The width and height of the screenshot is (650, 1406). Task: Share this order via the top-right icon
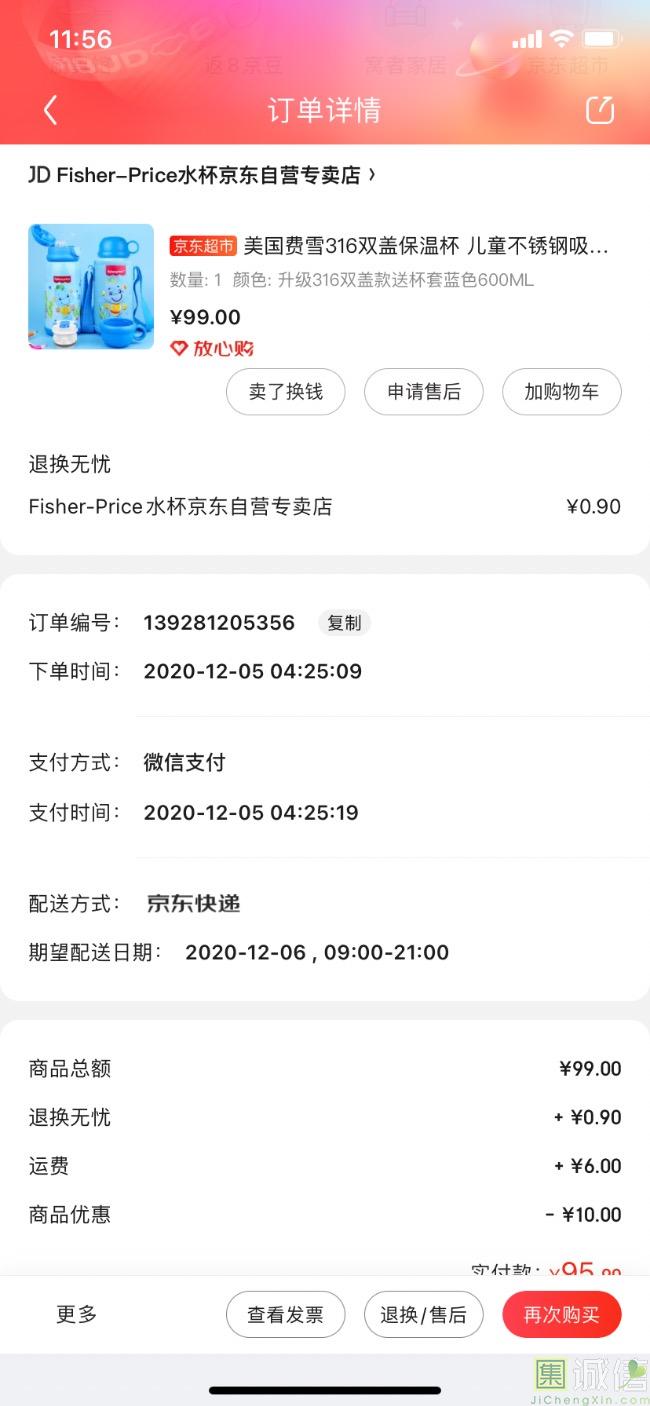coord(599,110)
